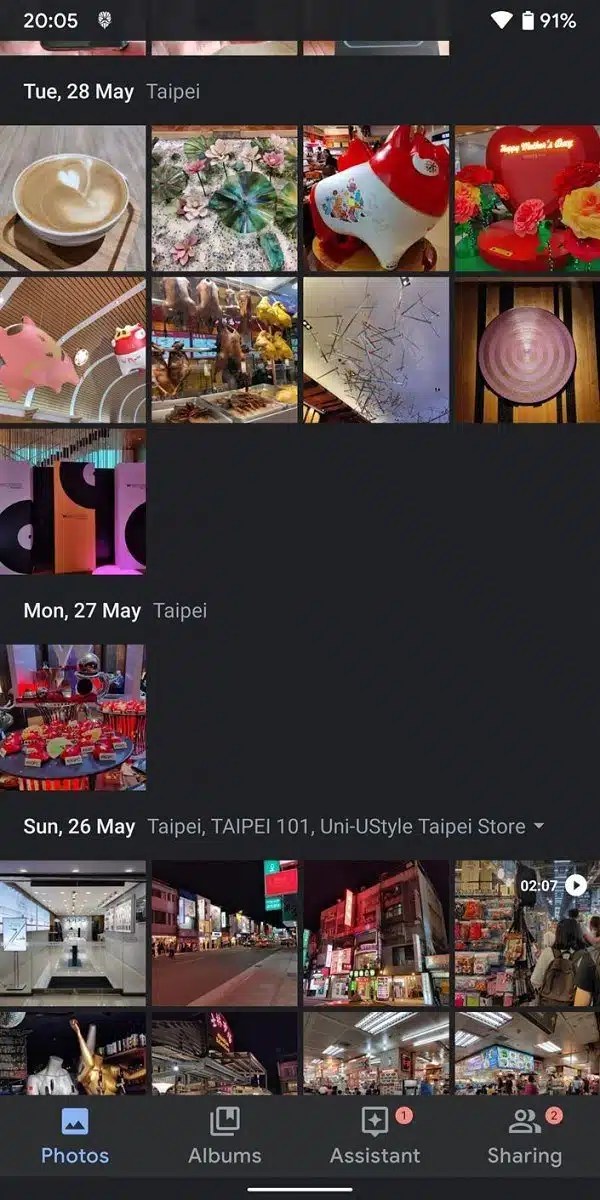600x1200 pixels.
Task: View the round pink plate photo
Action: 527,350
